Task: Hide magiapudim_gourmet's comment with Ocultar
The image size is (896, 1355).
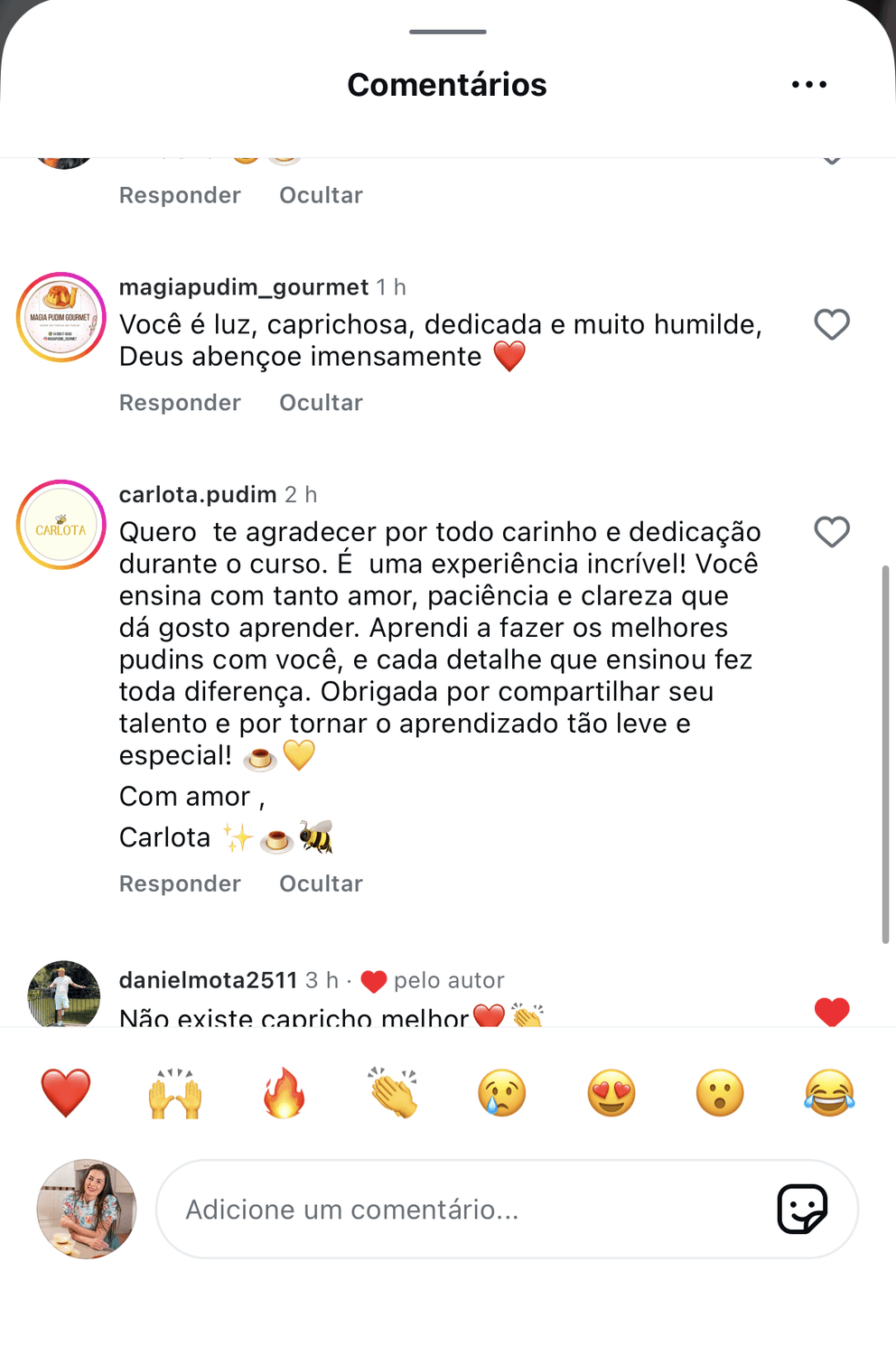Action: point(321,403)
